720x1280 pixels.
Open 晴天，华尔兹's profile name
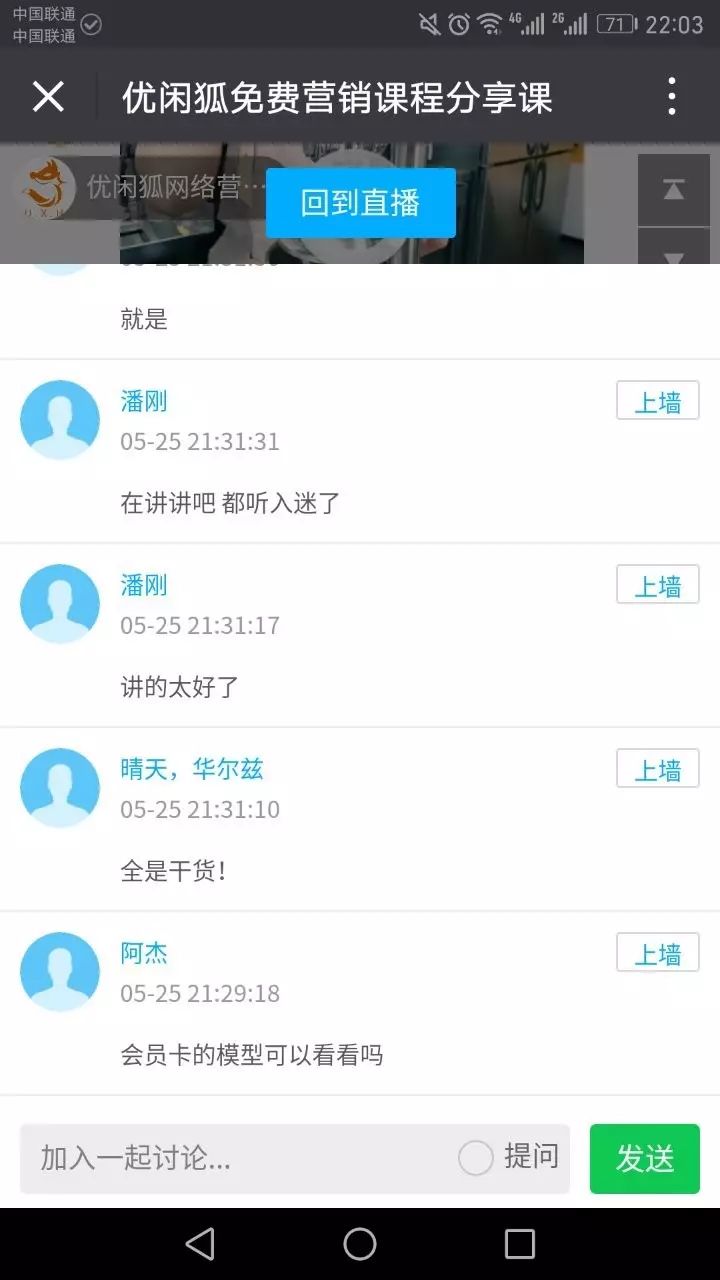[191, 769]
